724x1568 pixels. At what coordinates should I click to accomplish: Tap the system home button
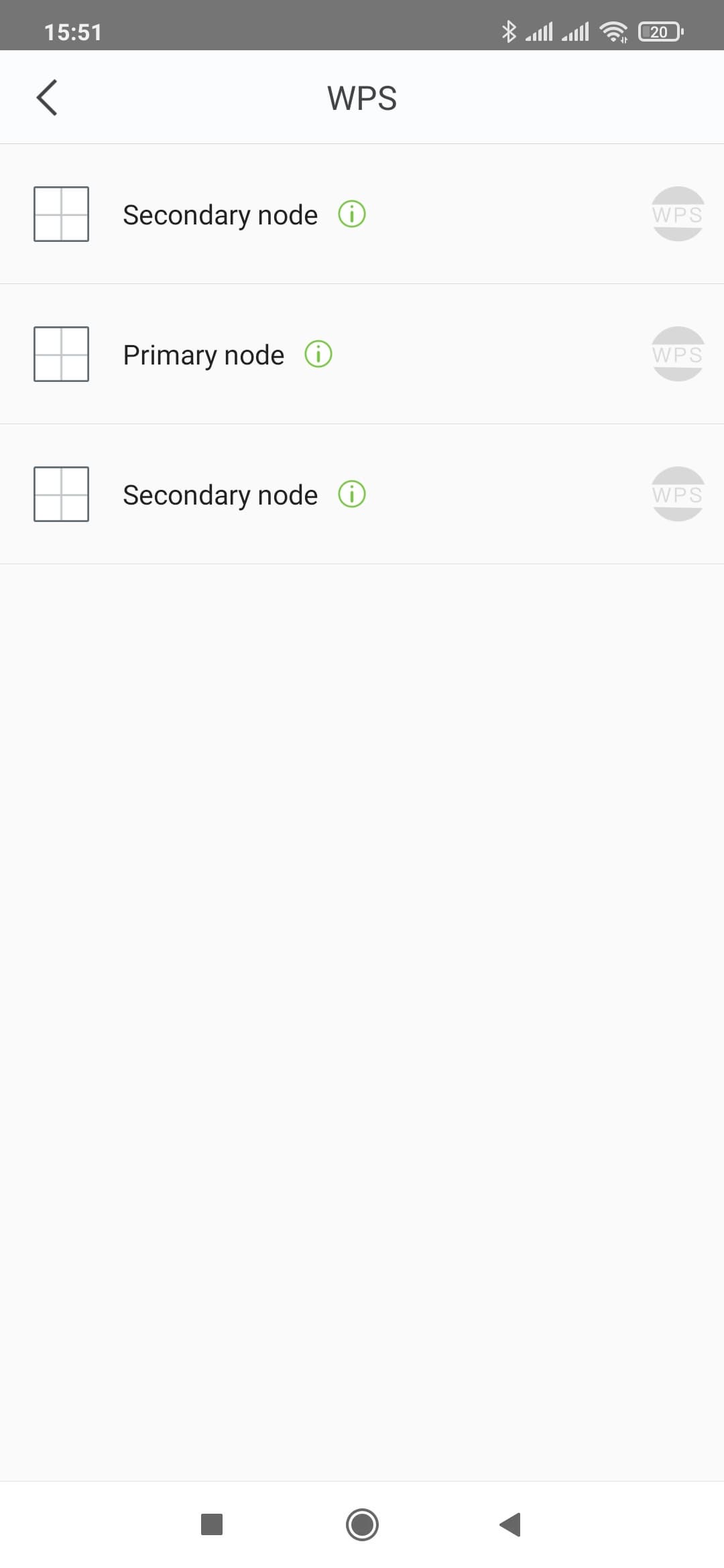(x=362, y=1524)
